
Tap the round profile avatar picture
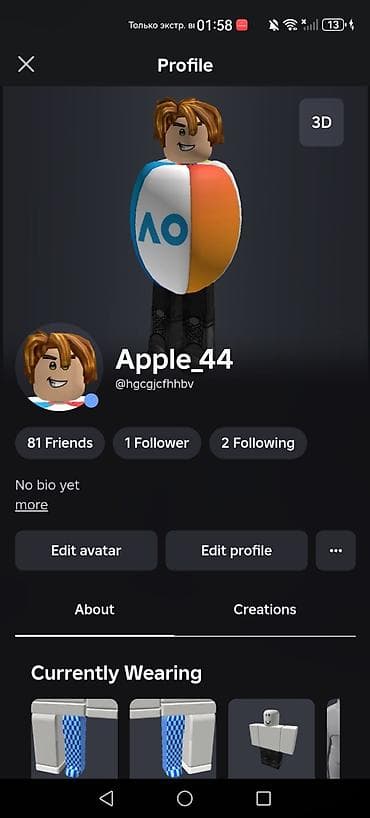(59, 368)
